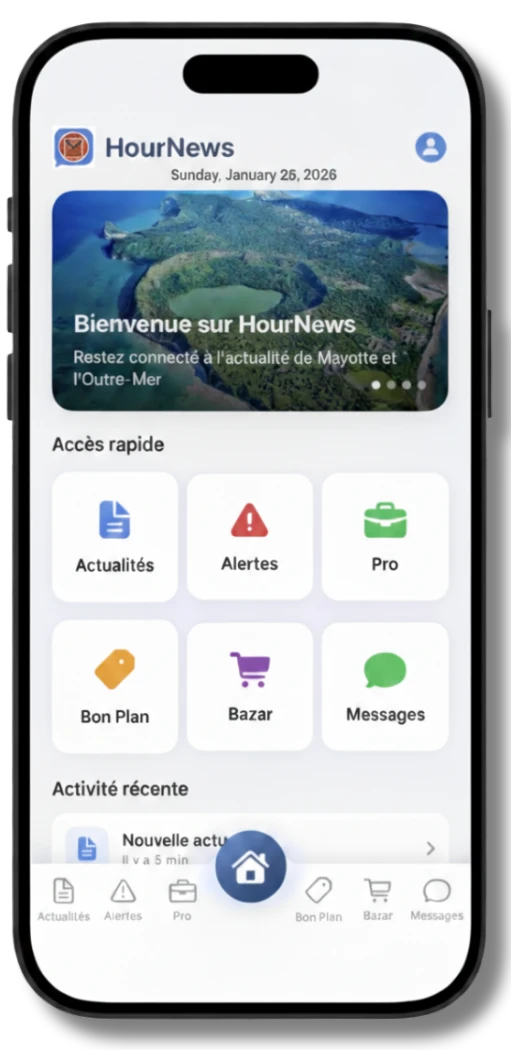Image resolution: width=511 pixels, height=1050 pixels.
Task: Tap the banner carousel page indicator dots
Action: coord(398,385)
